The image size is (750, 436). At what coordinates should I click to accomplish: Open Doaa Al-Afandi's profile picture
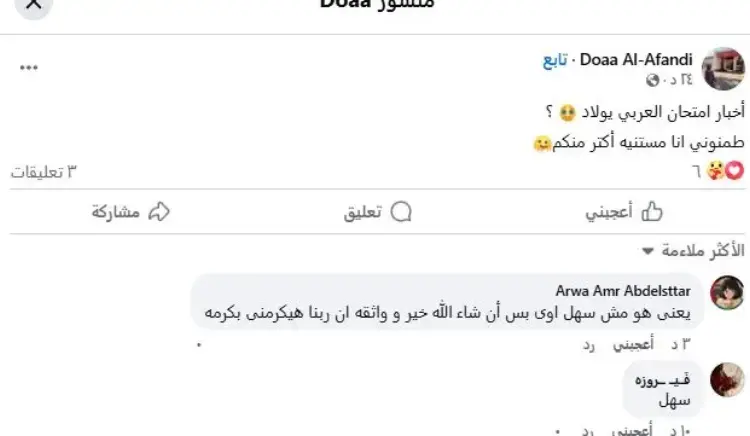tap(724, 67)
